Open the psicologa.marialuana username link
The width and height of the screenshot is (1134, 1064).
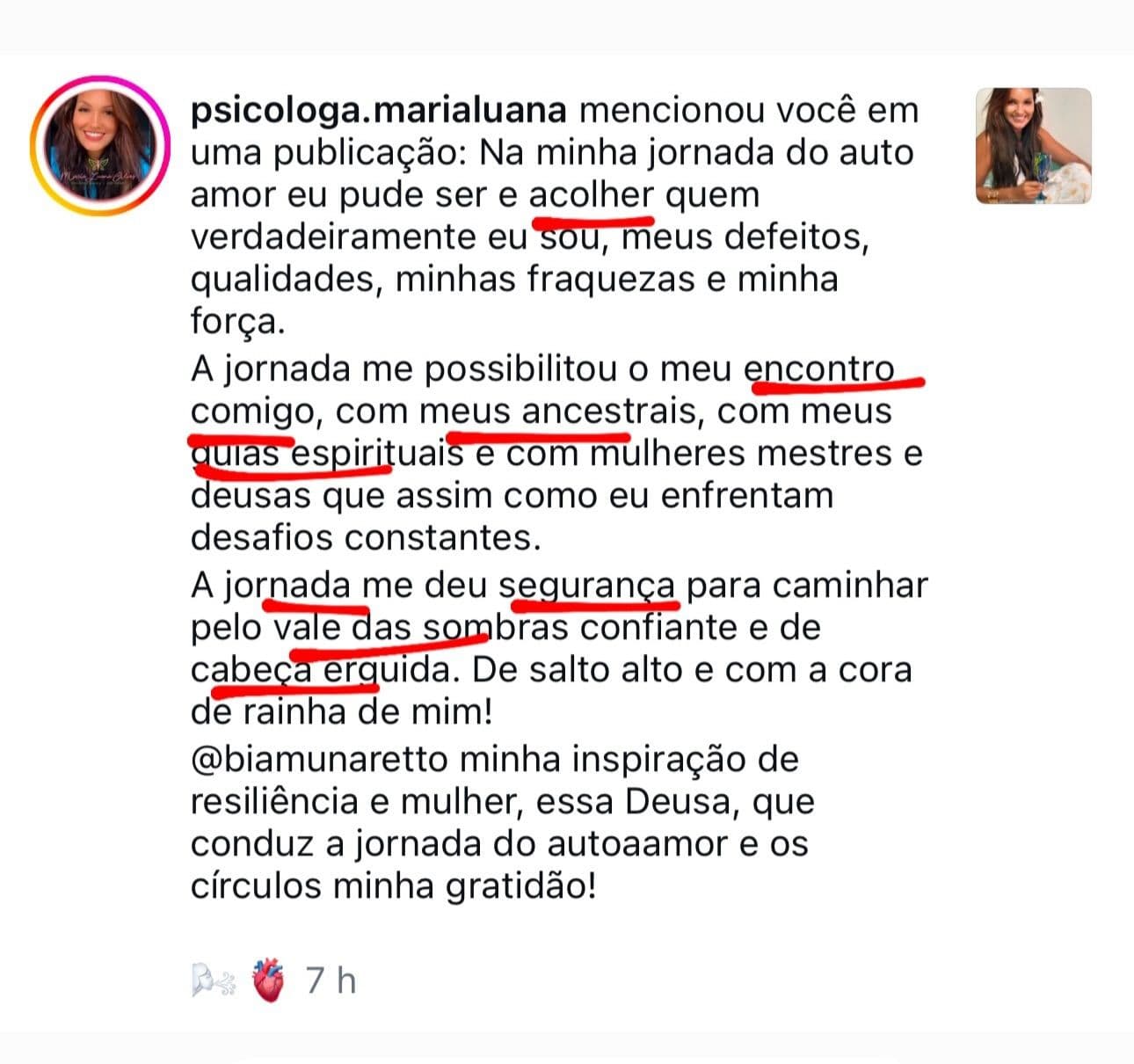(379, 112)
